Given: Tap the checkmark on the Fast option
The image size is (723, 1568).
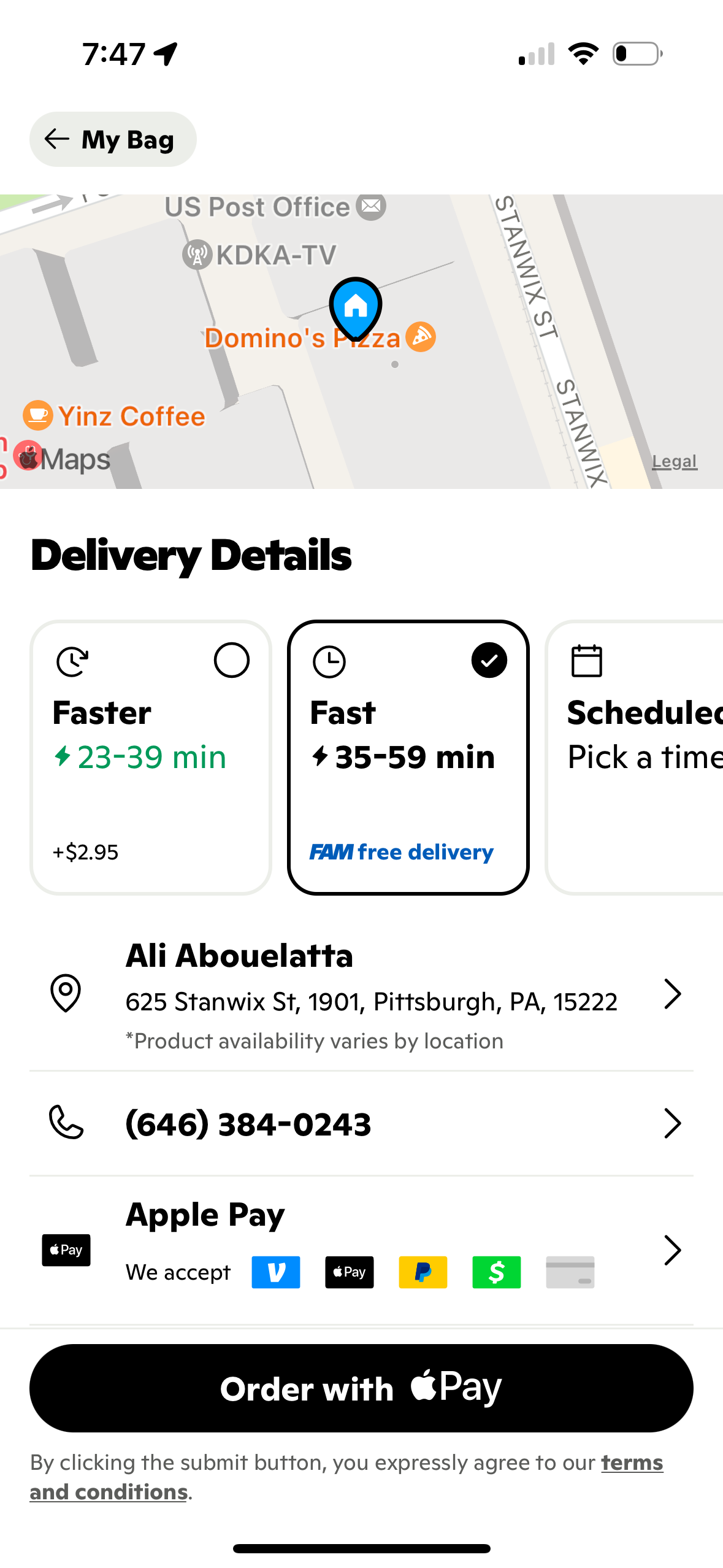Looking at the screenshot, I should pos(489,661).
